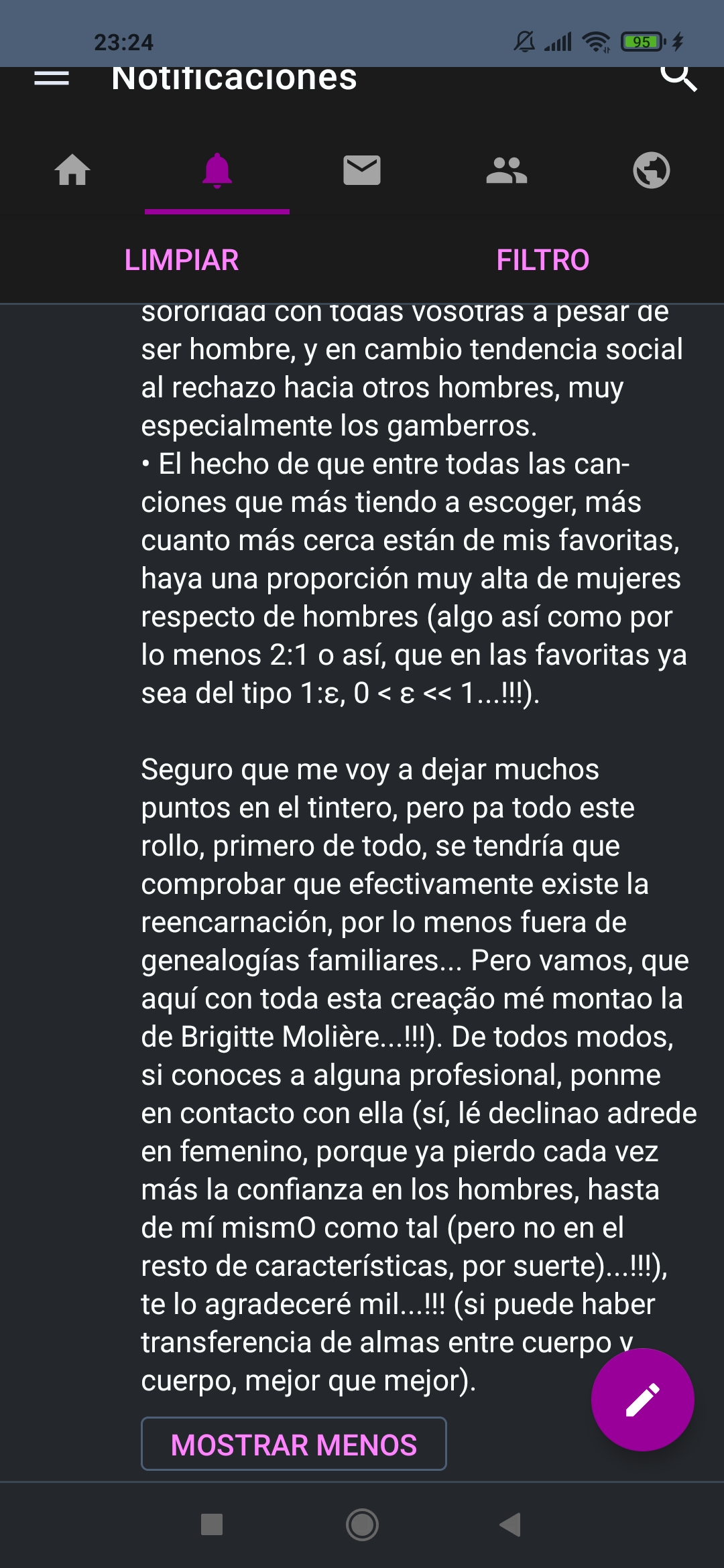Open the federated timeline globe tab
This screenshot has height=1568, width=724.
(x=652, y=170)
